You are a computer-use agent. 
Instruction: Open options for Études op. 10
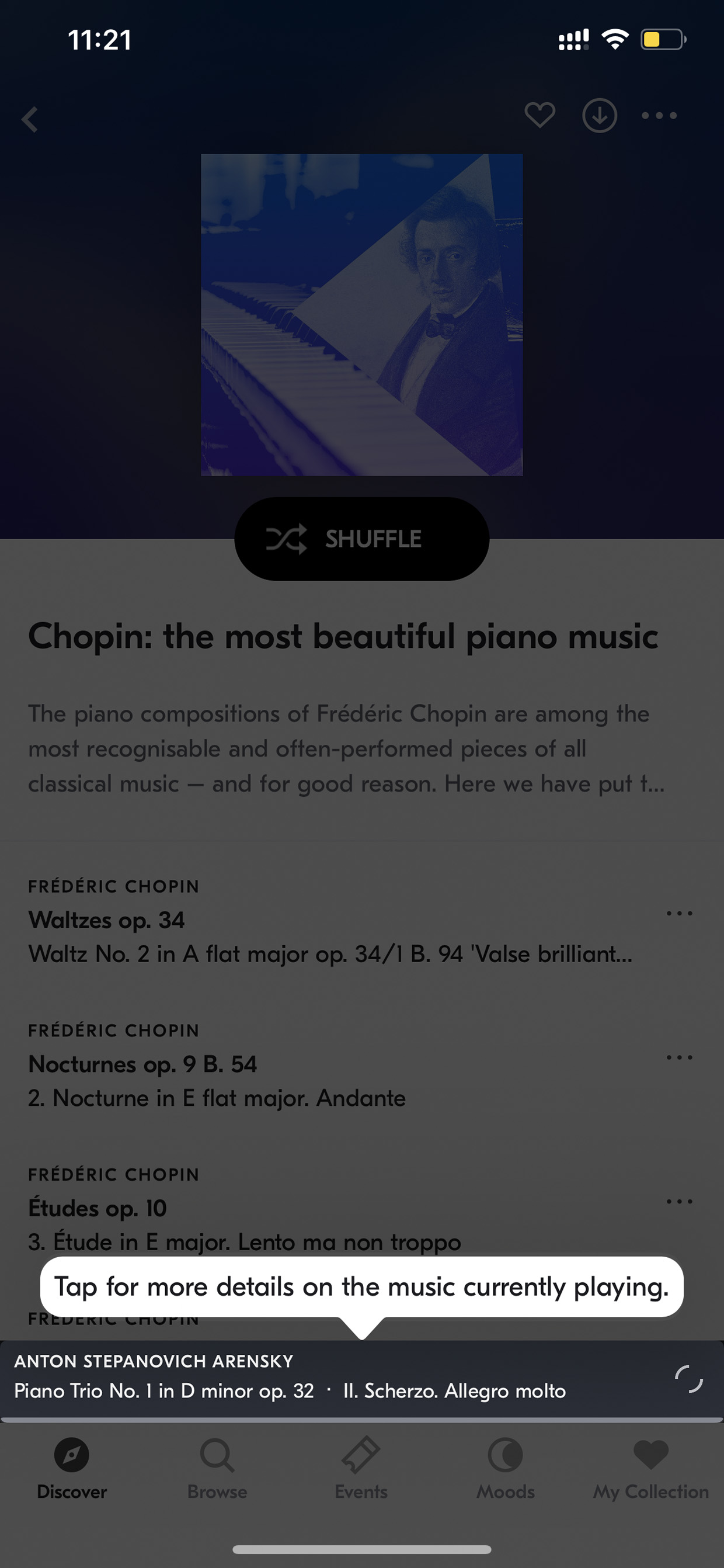coord(679,1201)
